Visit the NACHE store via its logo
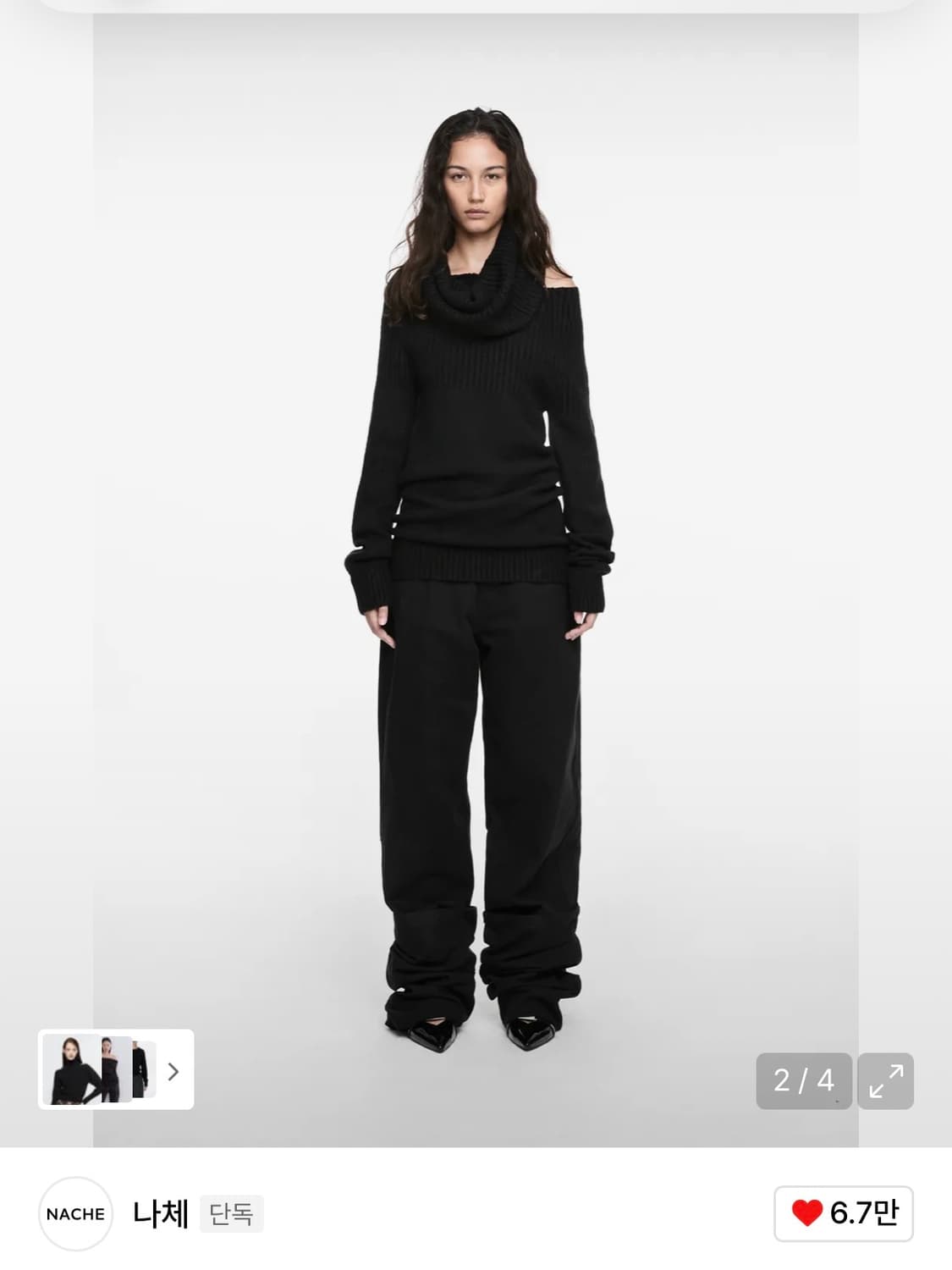Viewport: 952px width, 1270px height. (74, 1213)
